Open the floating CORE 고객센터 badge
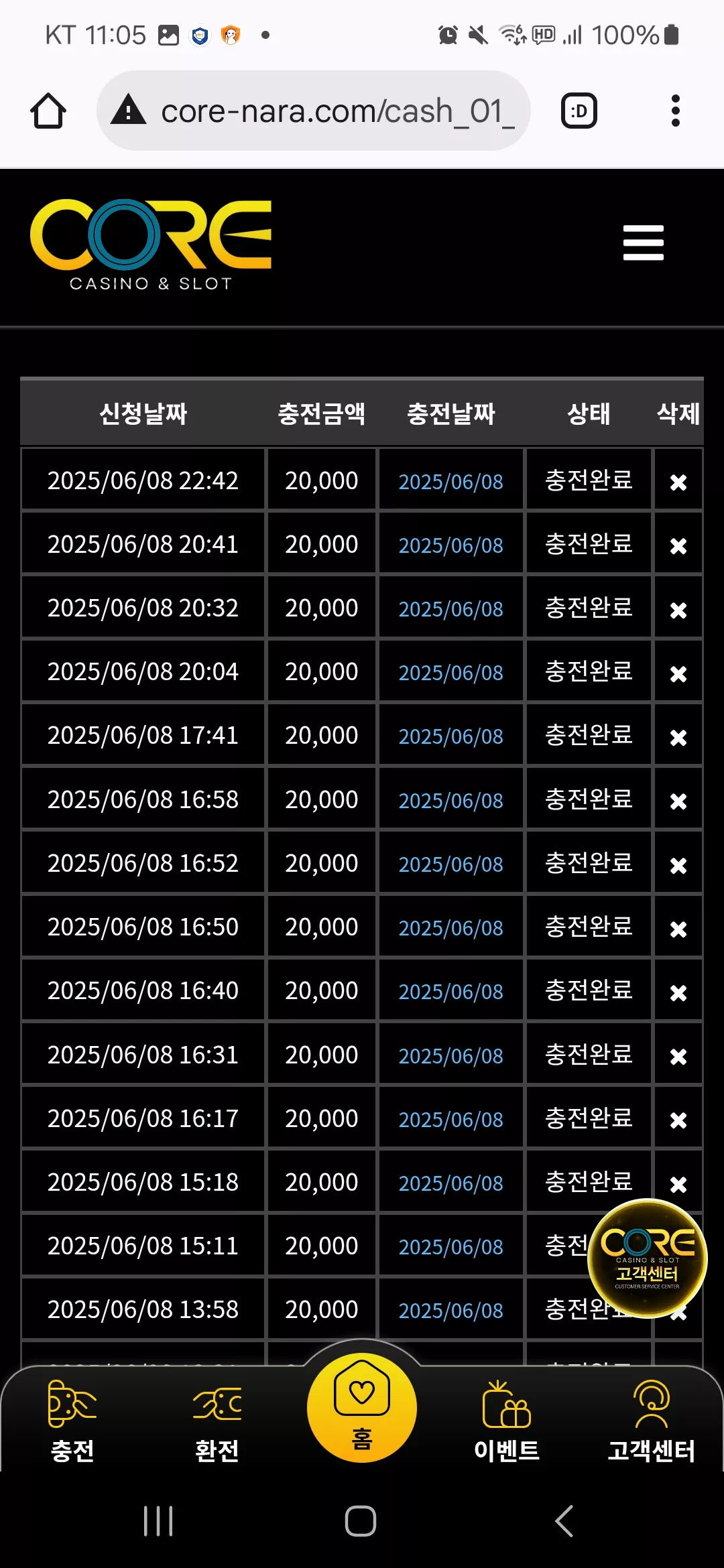 [x=647, y=1258]
